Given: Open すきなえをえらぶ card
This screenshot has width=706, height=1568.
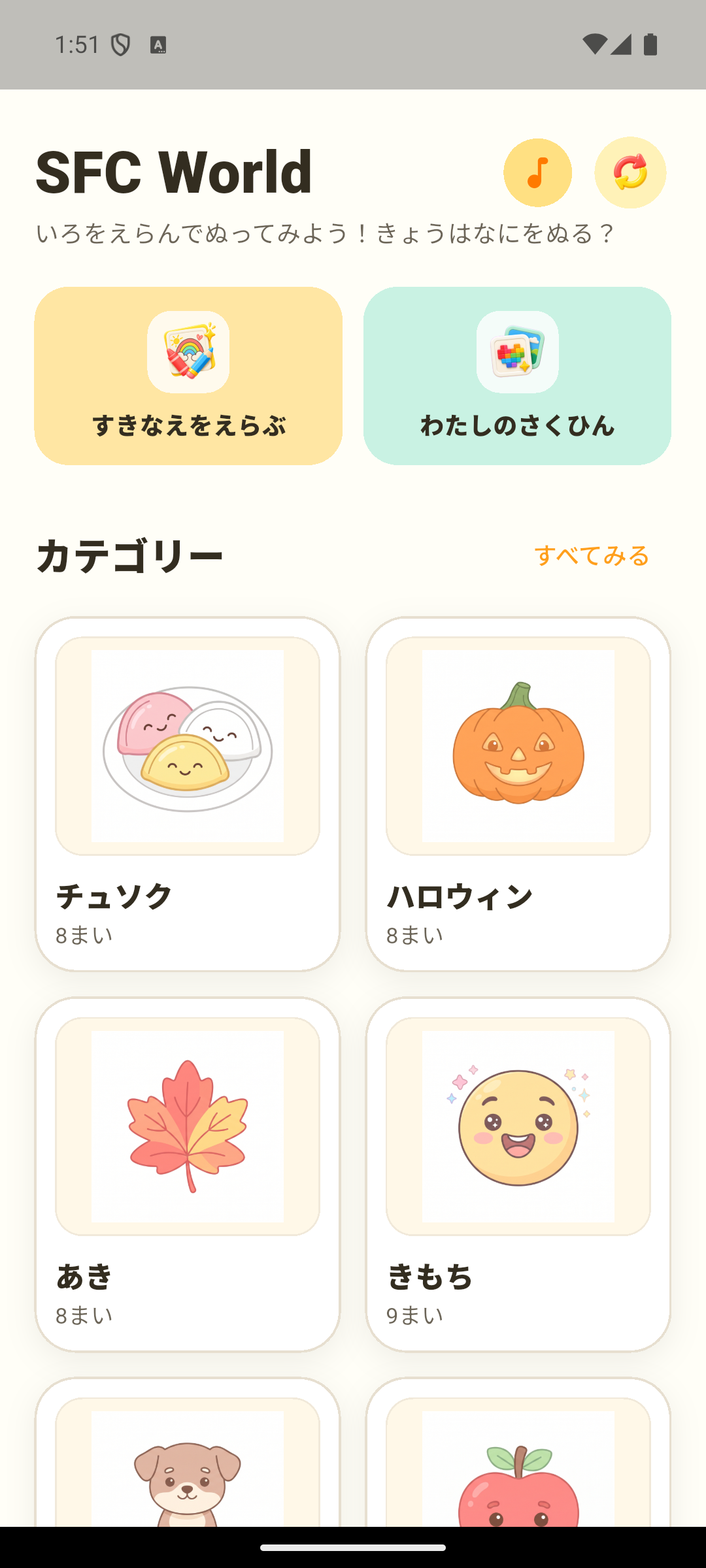Looking at the screenshot, I should click(188, 376).
